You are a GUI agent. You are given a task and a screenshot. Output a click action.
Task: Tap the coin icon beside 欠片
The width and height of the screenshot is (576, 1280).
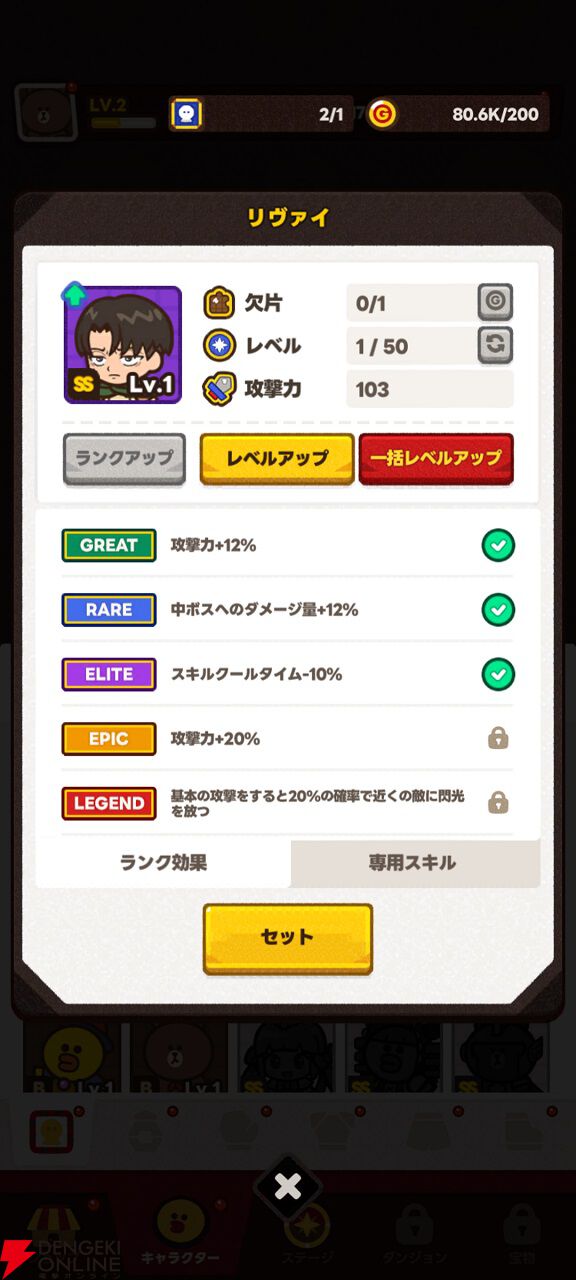(495, 301)
